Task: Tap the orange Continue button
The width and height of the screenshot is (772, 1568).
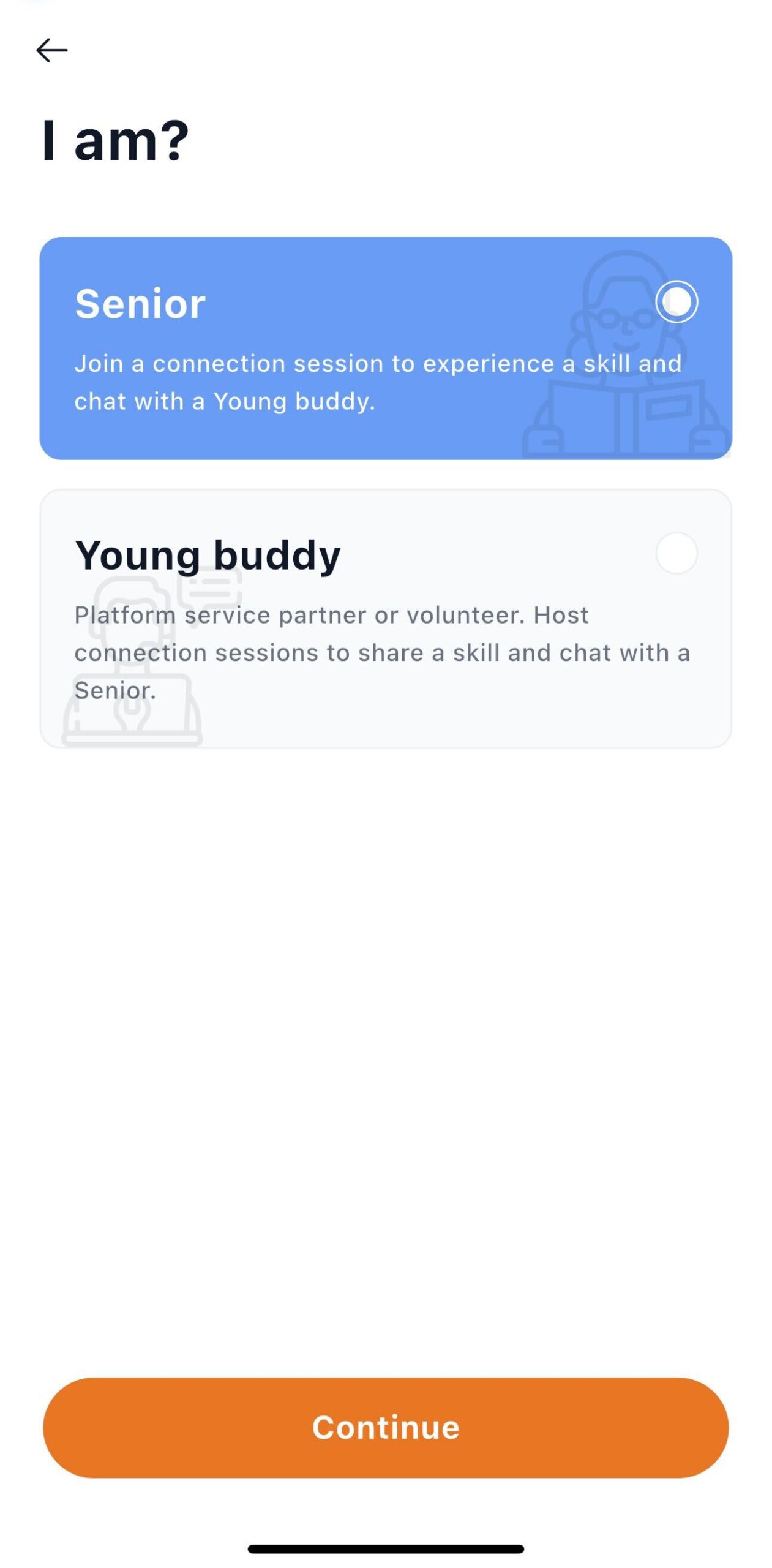Action: 386,1427
